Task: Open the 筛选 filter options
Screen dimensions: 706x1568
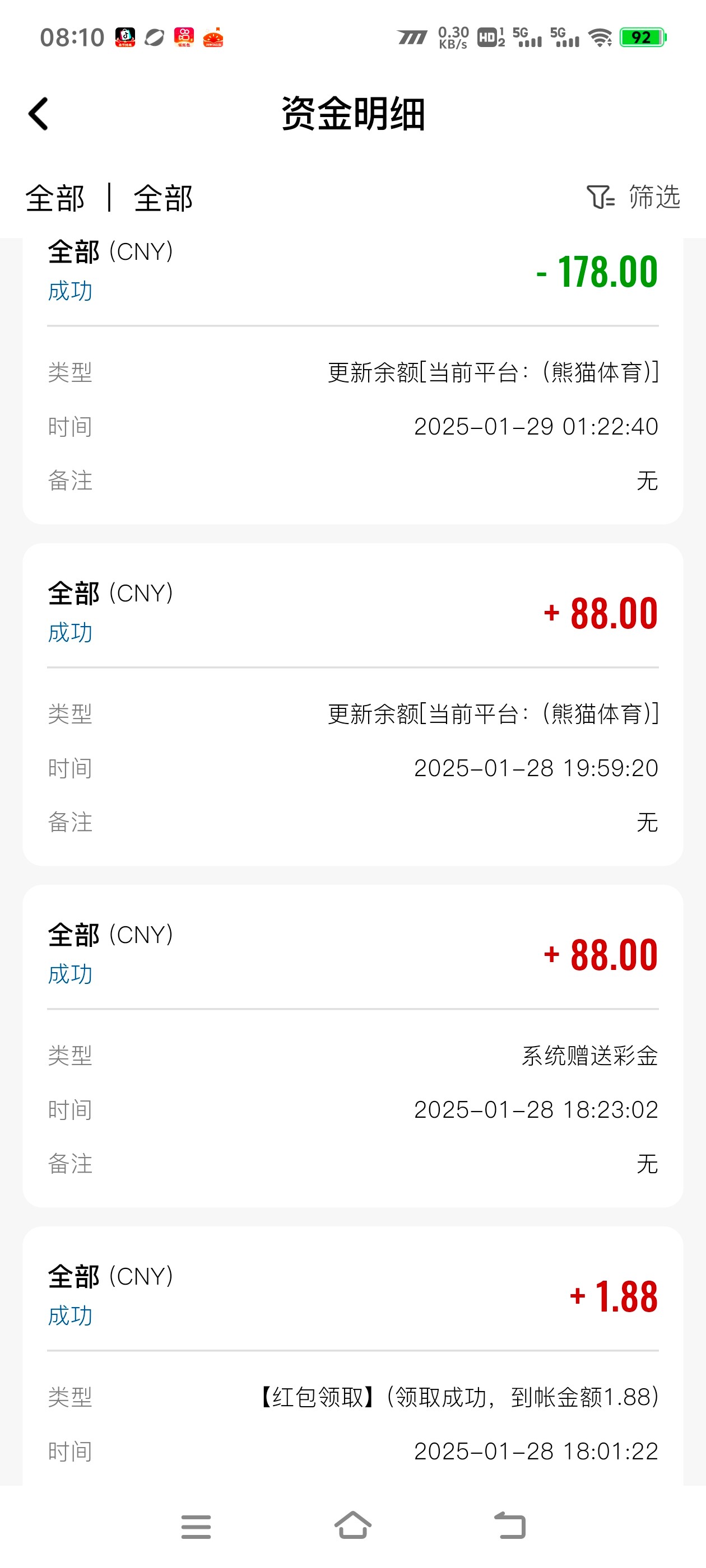Action: [634, 197]
